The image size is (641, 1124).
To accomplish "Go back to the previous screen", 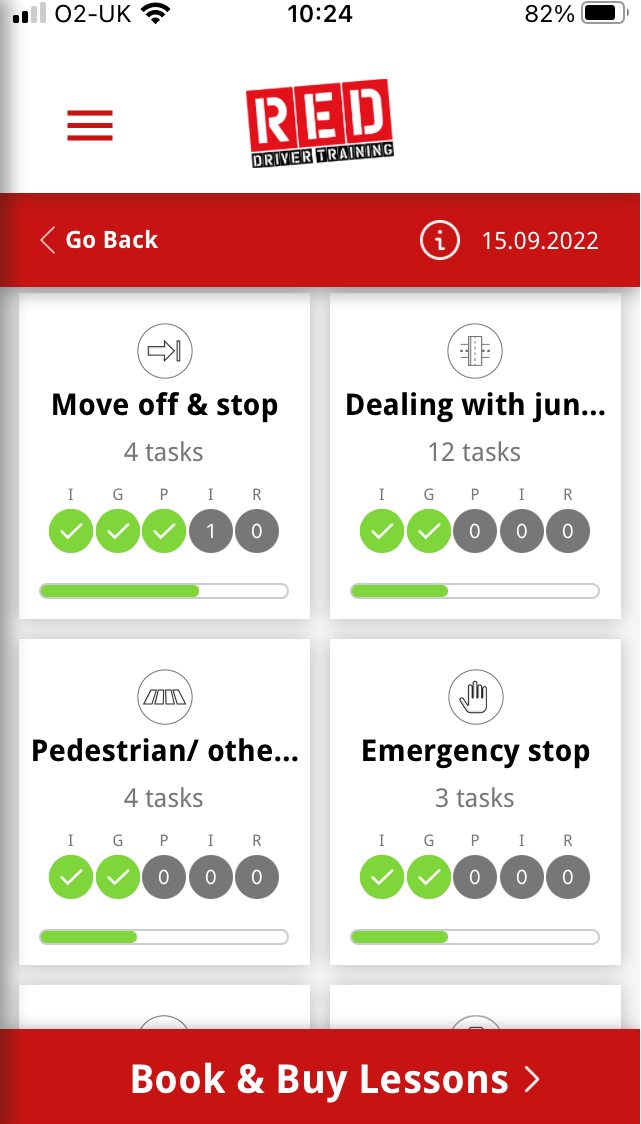I will pyautogui.click(x=99, y=240).
